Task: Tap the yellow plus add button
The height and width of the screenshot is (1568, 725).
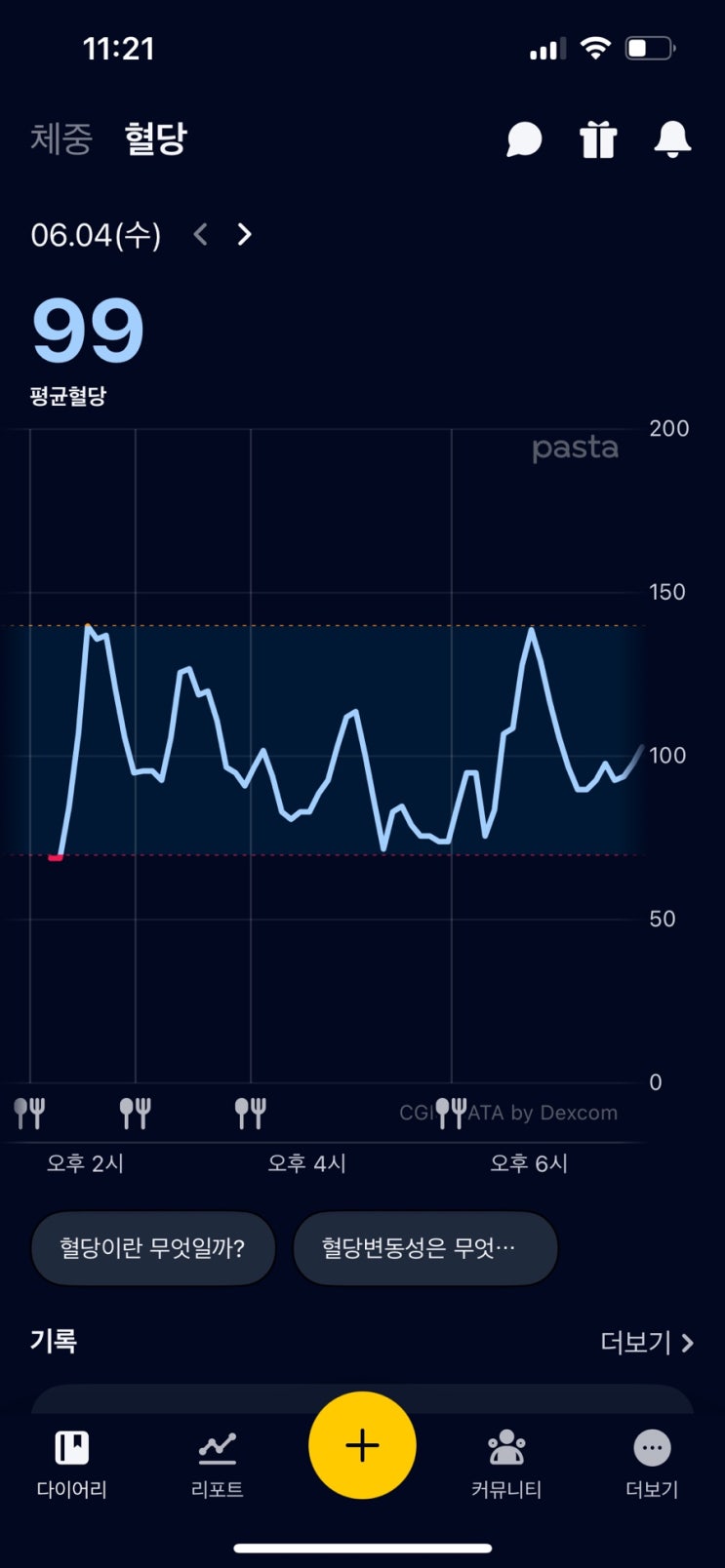Action: pos(362,1445)
